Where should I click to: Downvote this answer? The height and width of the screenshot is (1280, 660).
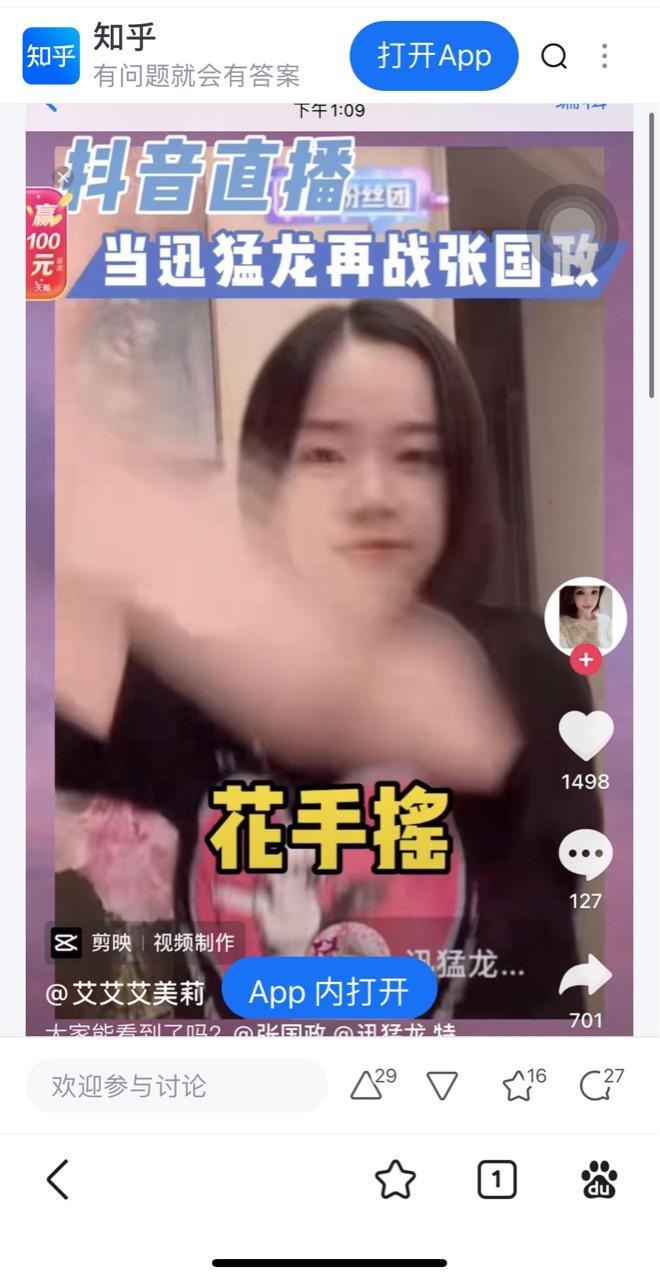pyautogui.click(x=442, y=1086)
